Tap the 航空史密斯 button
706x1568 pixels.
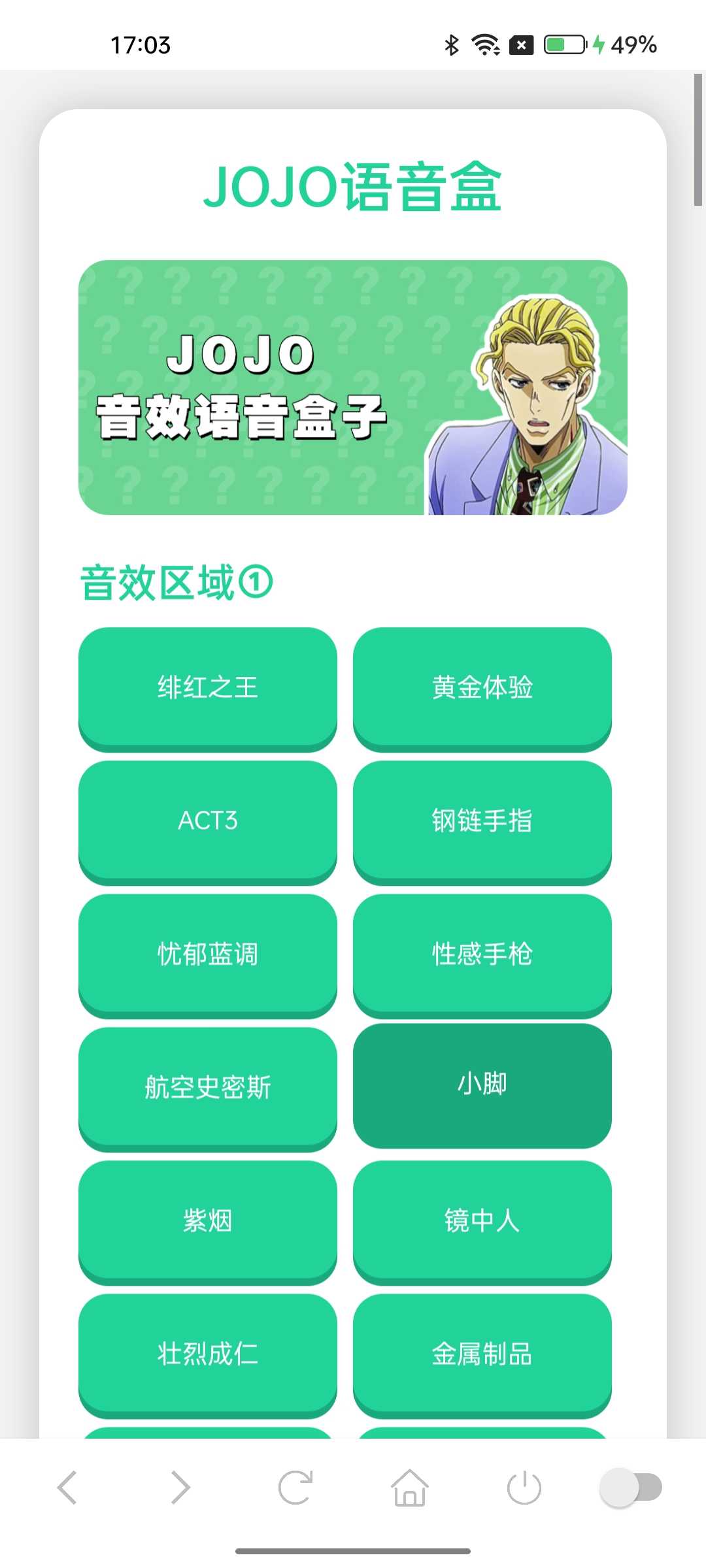point(208,1087)
